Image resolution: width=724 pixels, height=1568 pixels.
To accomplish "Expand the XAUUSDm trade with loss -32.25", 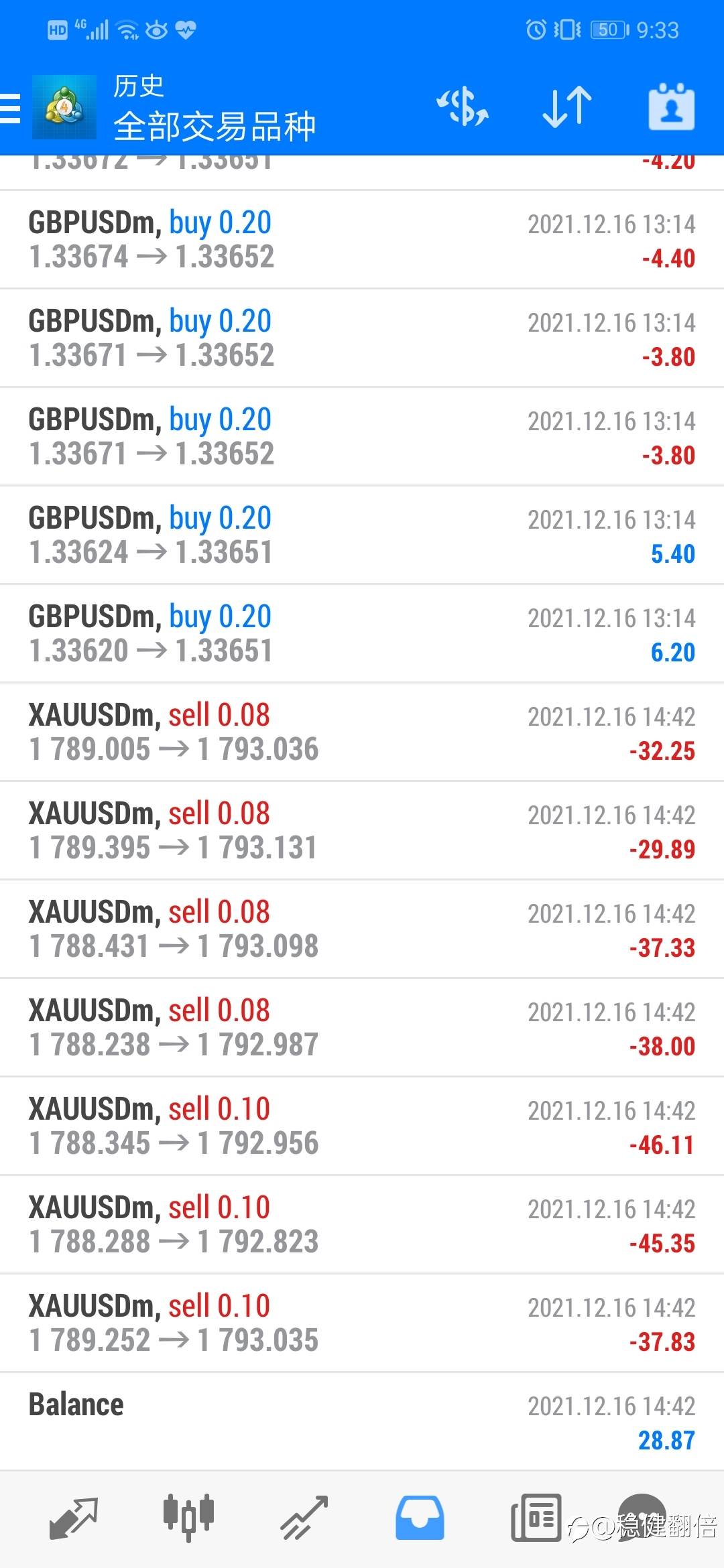I will pos(362,732).
